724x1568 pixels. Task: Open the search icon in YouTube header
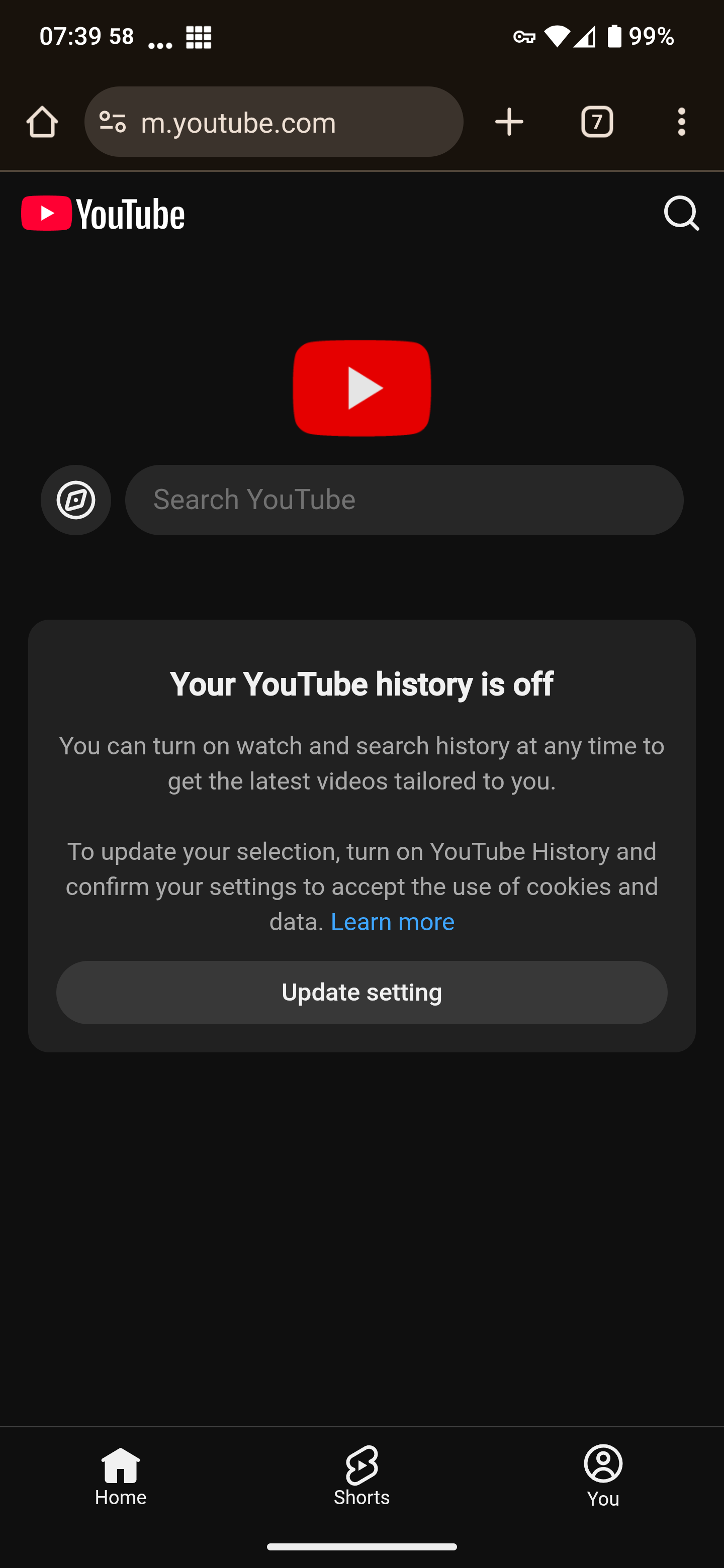tap(681, 213)
